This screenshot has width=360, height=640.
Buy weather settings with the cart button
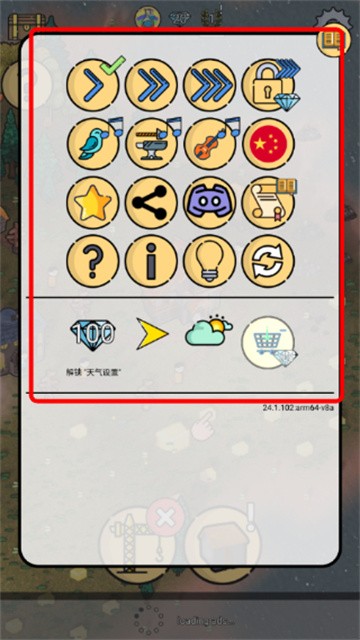point(268,342)
